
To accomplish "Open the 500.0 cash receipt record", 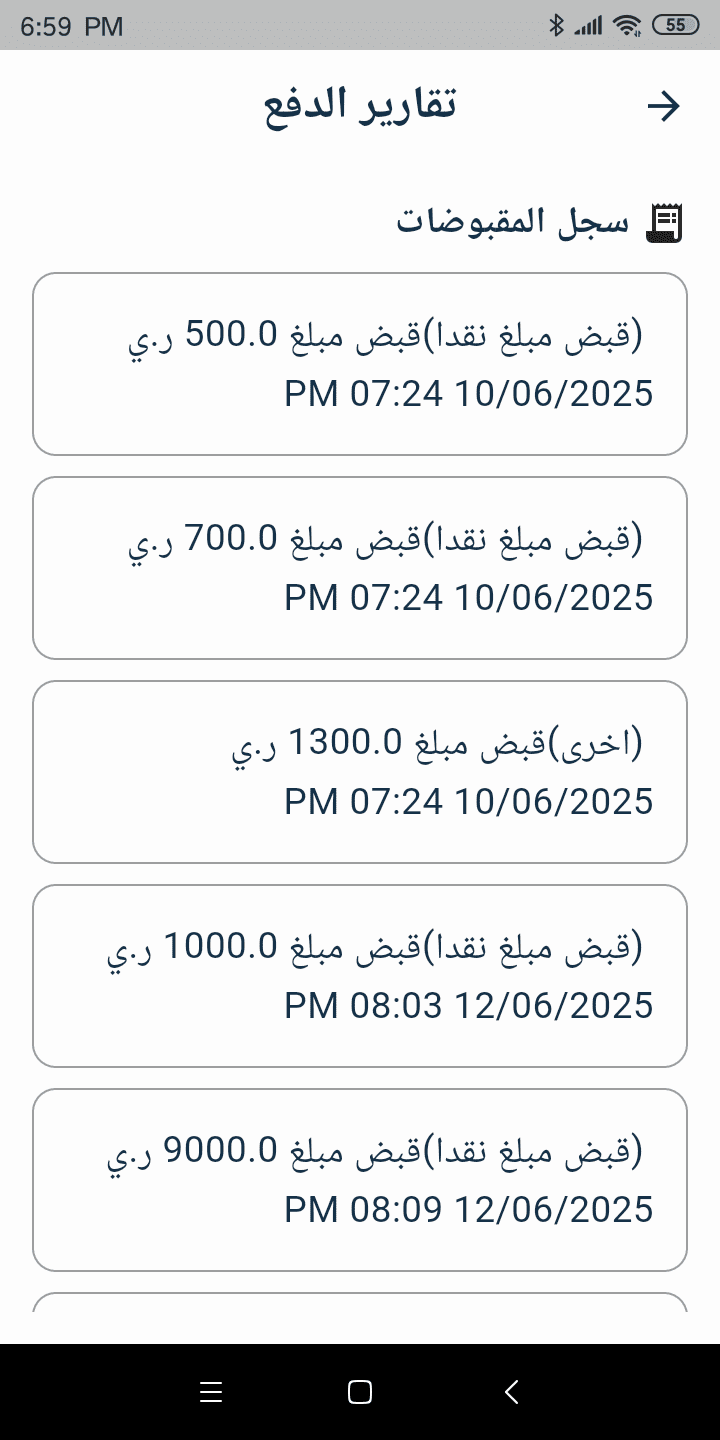I will point(360,363).
